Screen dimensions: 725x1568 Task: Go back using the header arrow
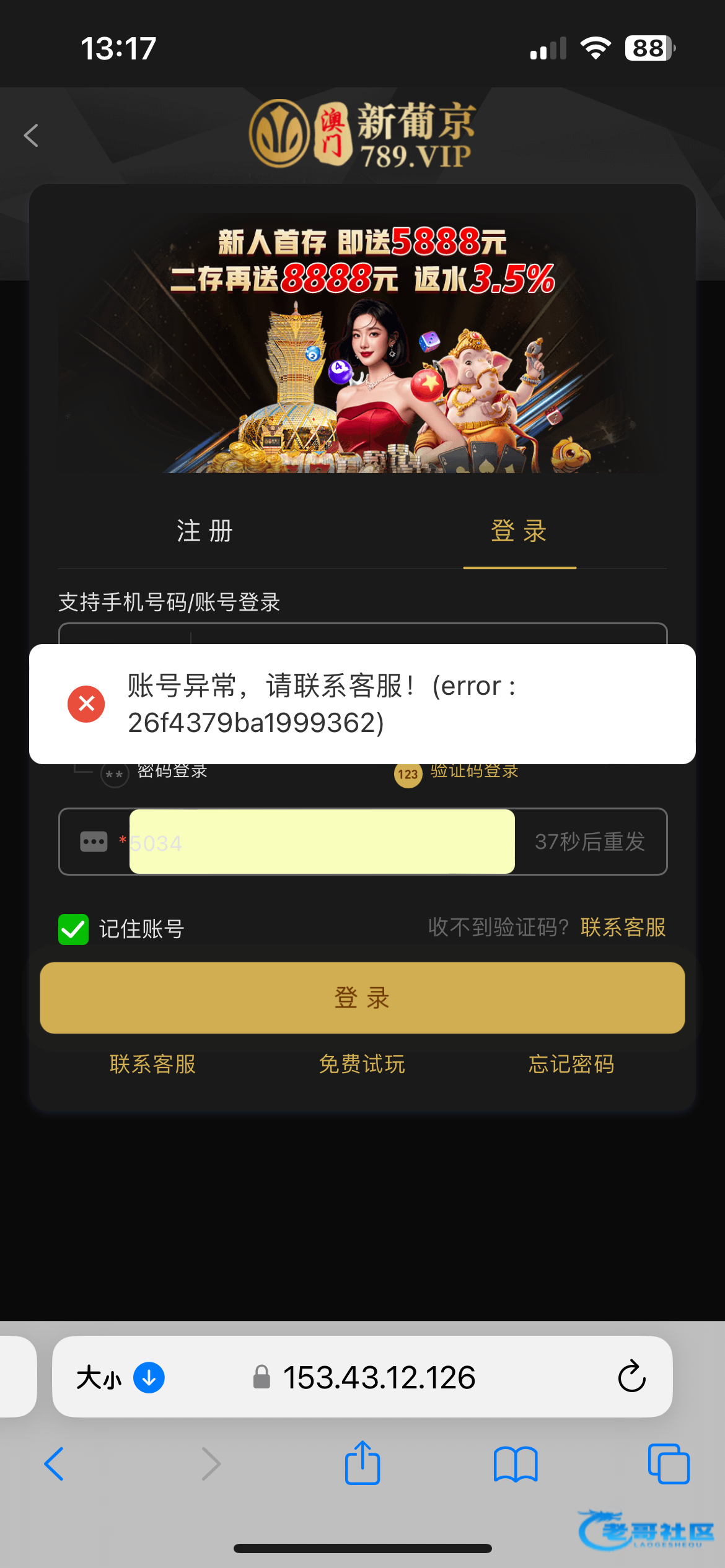31,135
